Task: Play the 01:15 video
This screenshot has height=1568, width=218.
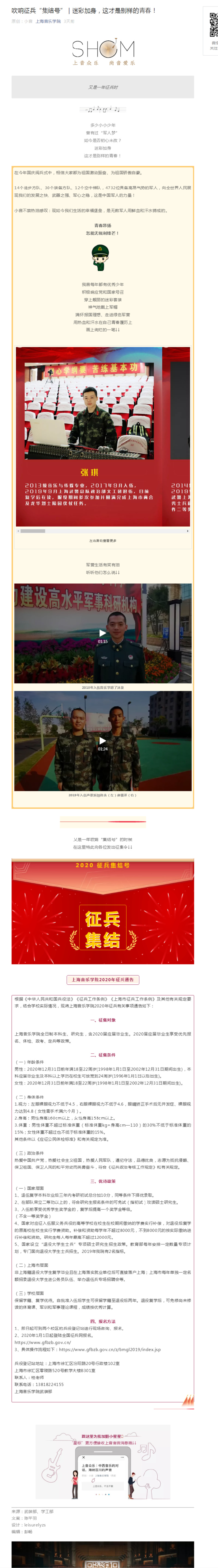Action: pyautogui.click(x=102, y=633)
